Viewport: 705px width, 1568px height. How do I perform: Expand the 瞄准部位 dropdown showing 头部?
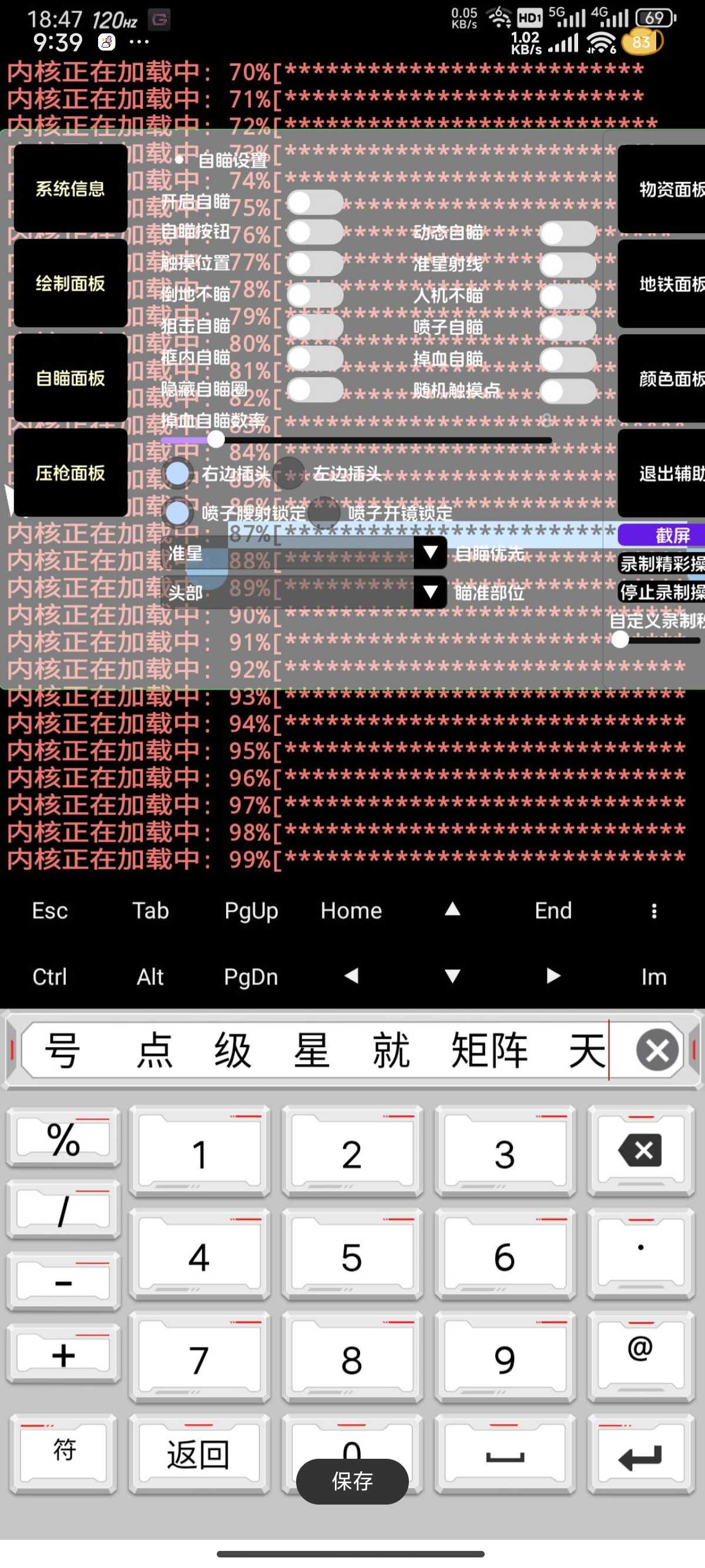(x=430, y=591)
